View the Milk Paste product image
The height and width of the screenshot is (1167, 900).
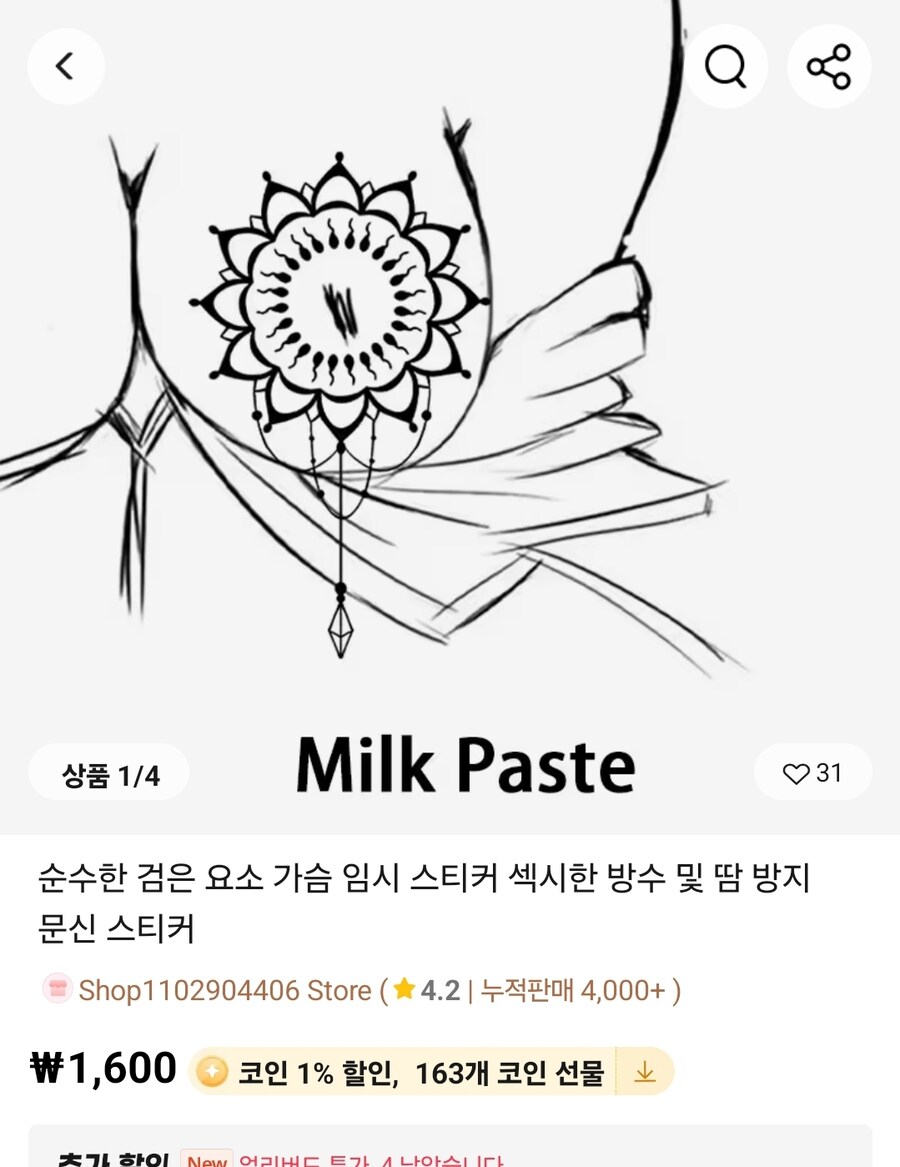[450, 400]
